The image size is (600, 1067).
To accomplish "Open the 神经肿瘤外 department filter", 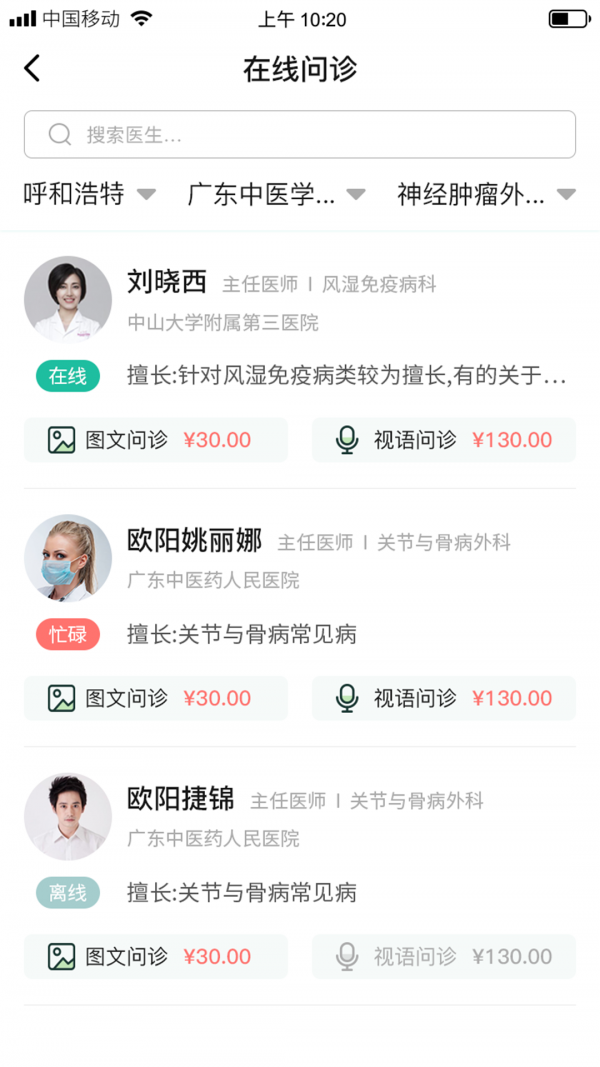I will coord(486,194).
